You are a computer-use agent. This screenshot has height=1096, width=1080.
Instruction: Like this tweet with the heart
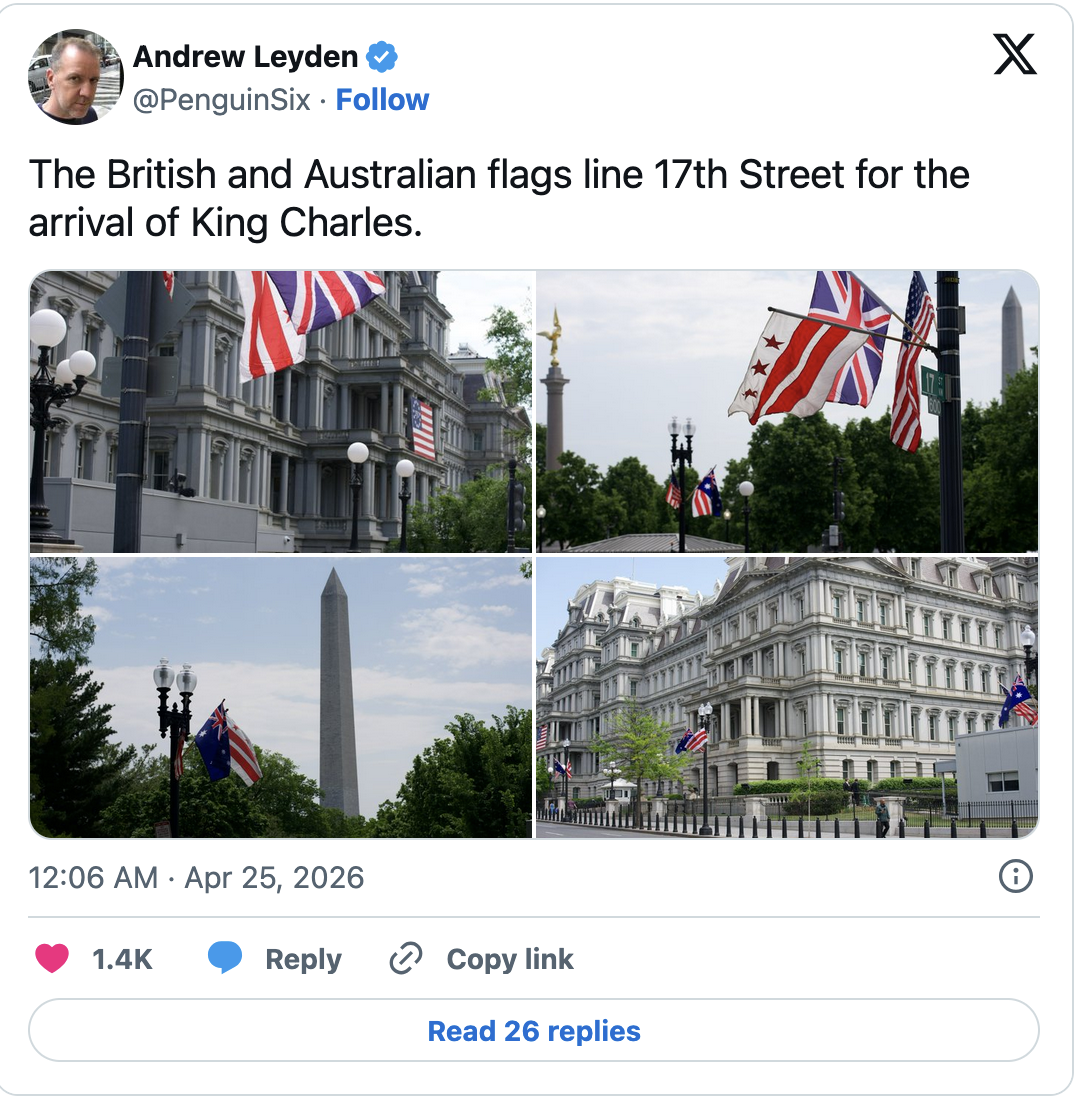(x=52, y=959)
